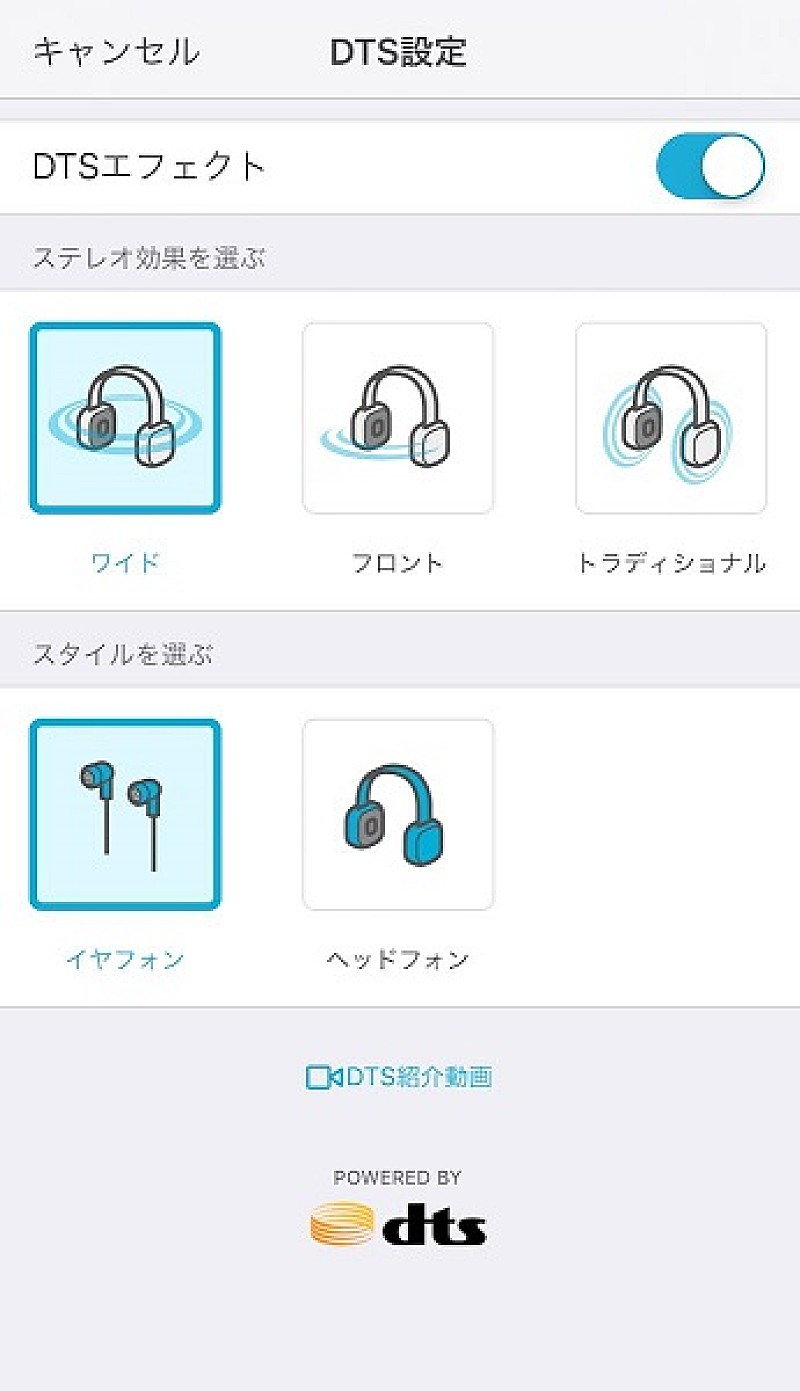Select the フロント stereo effect headphone icon
800x1391 pixels.
click(397, 418)
